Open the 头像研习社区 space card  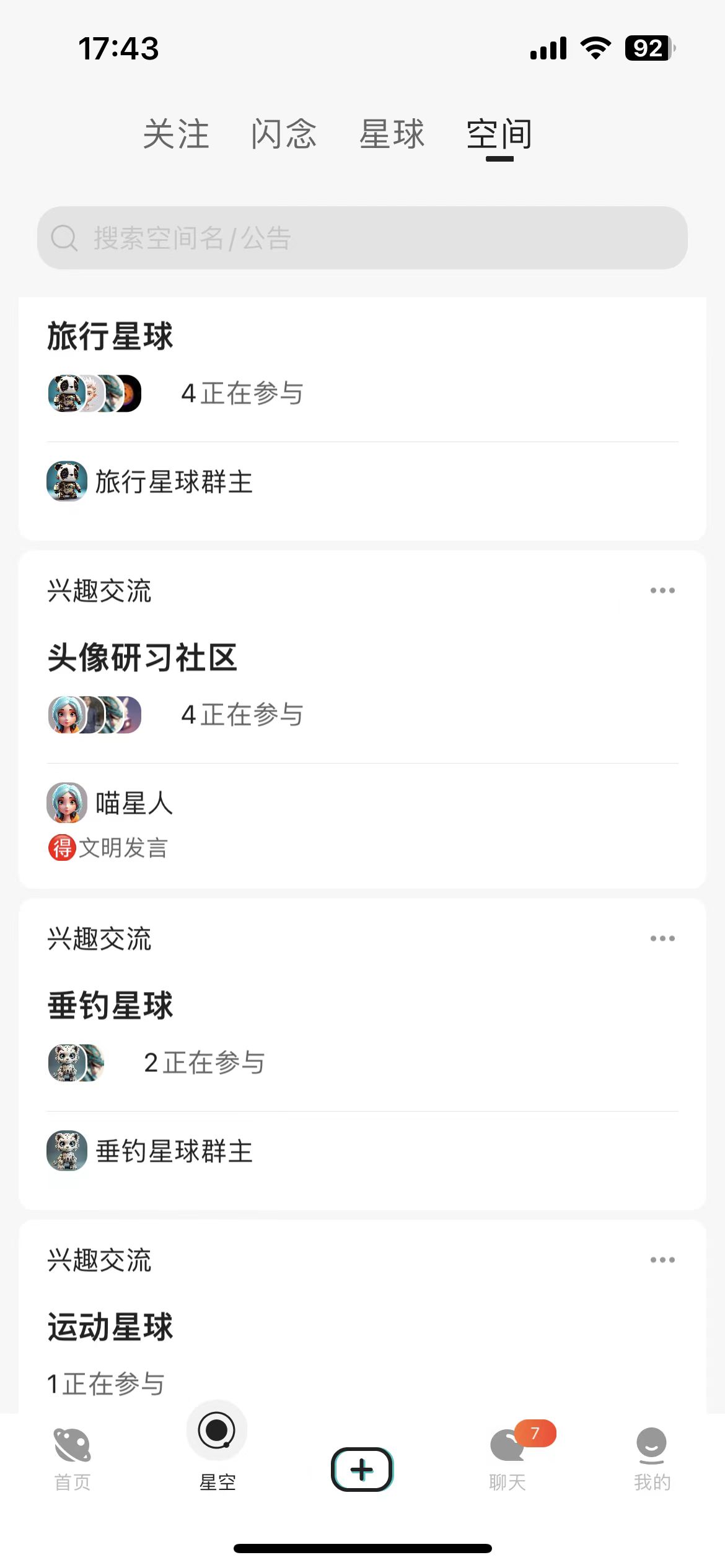click(x=362, y=720)
